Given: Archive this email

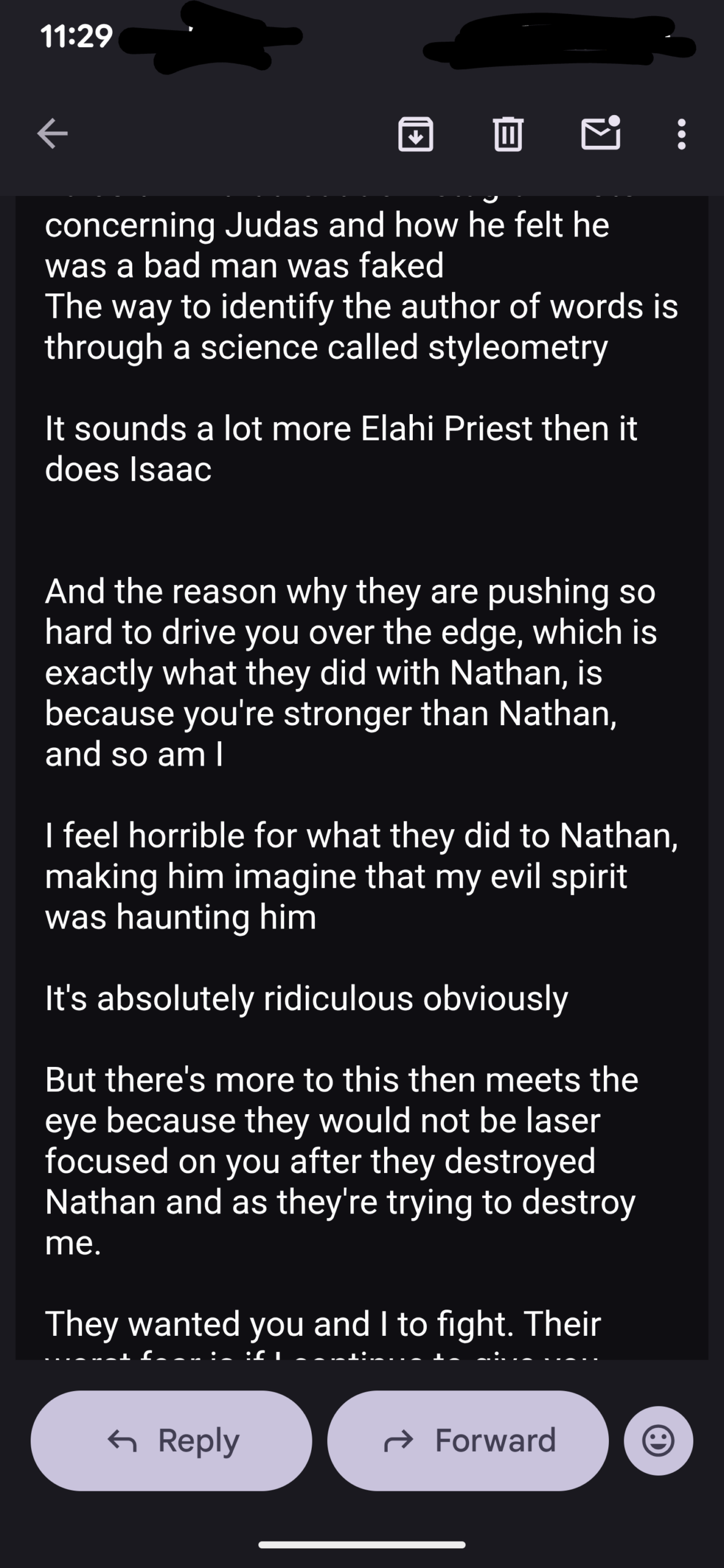Looking at the screenshot, I should tap(416, 134).
